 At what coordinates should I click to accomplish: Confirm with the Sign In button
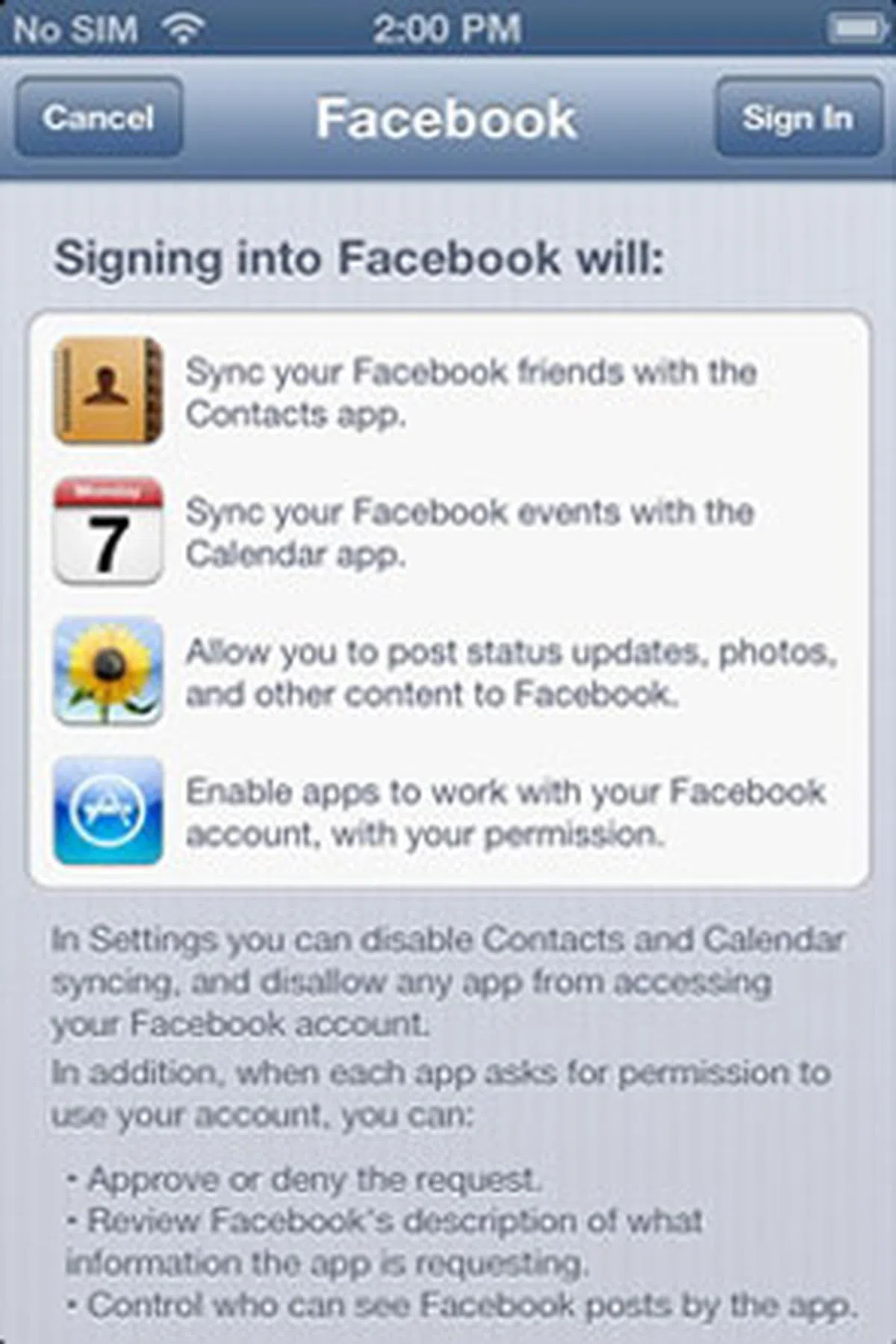click(x=797, y=118)
